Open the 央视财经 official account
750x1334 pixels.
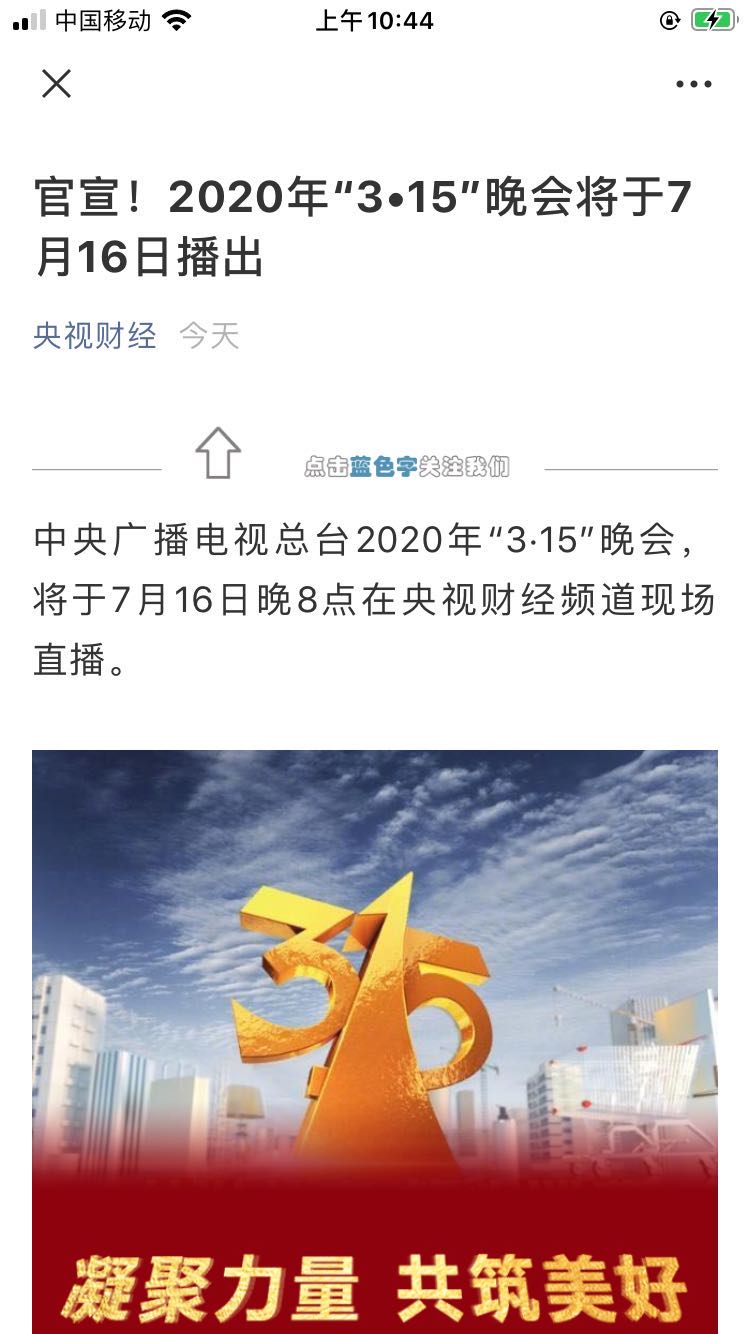coord(95,337)
